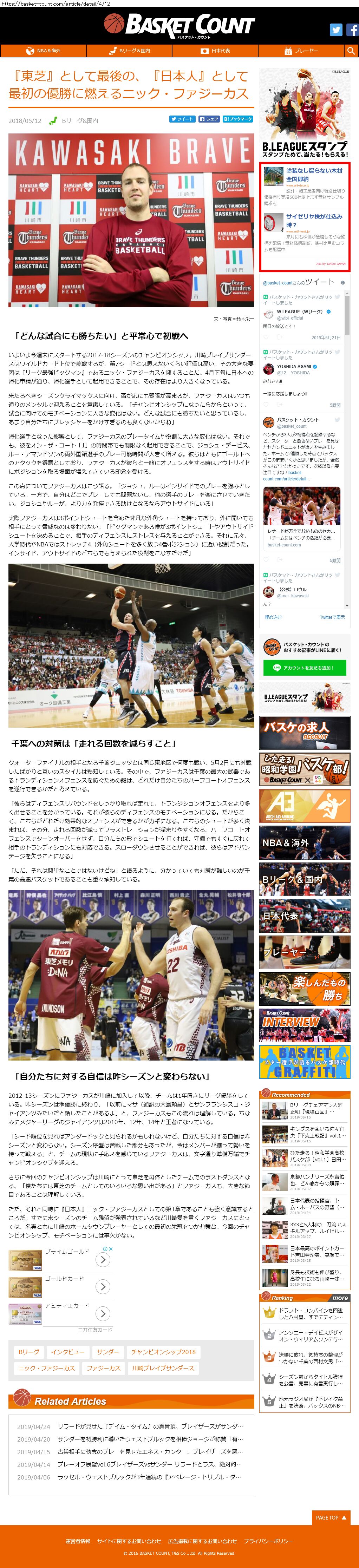Jump up with the PAGE TOP button
Image resolution: width=359 pixels, height=1568 pixels.
[331, 1517]
